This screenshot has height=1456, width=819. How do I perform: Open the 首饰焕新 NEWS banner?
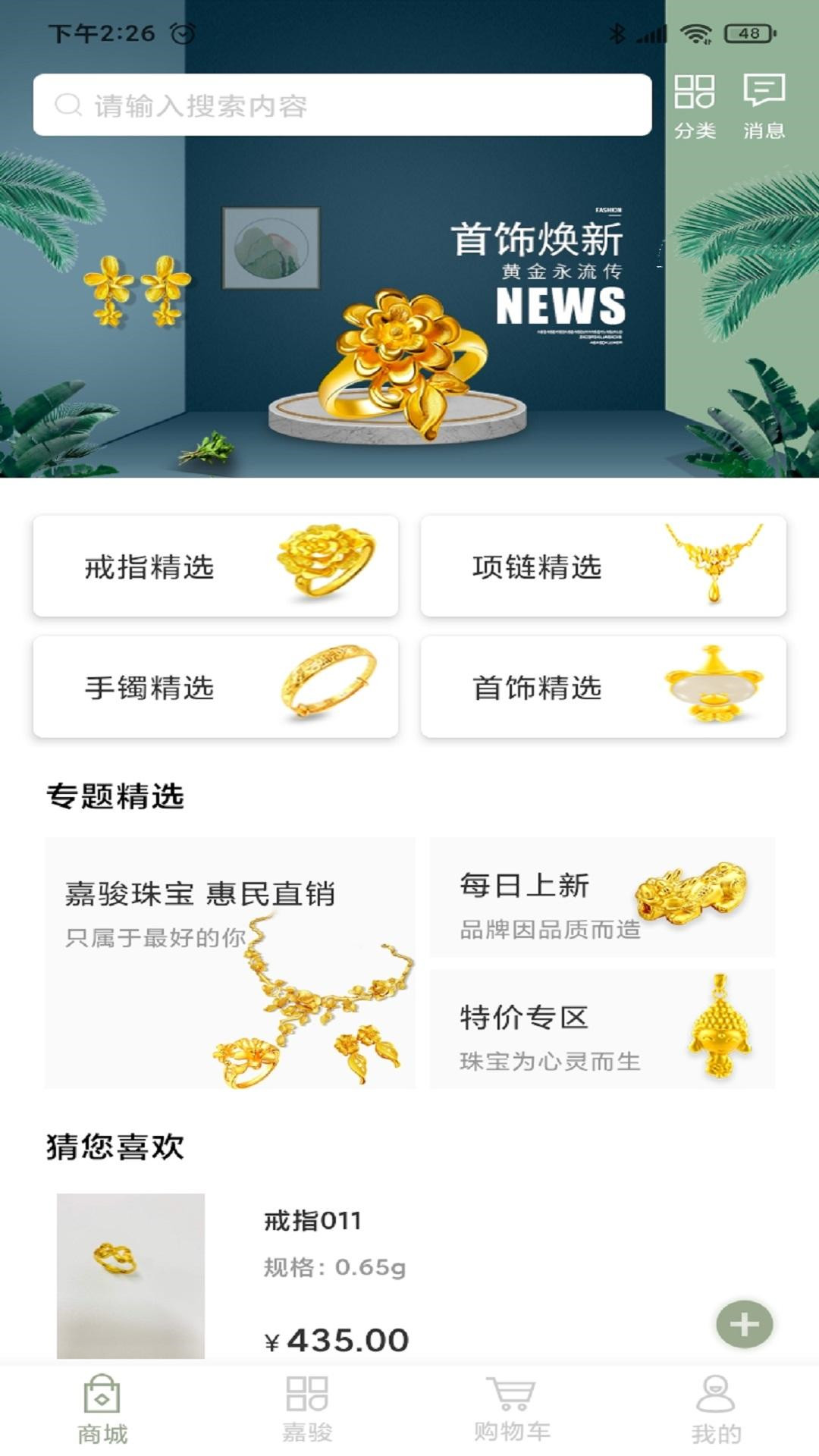click(x=409, y=318)
